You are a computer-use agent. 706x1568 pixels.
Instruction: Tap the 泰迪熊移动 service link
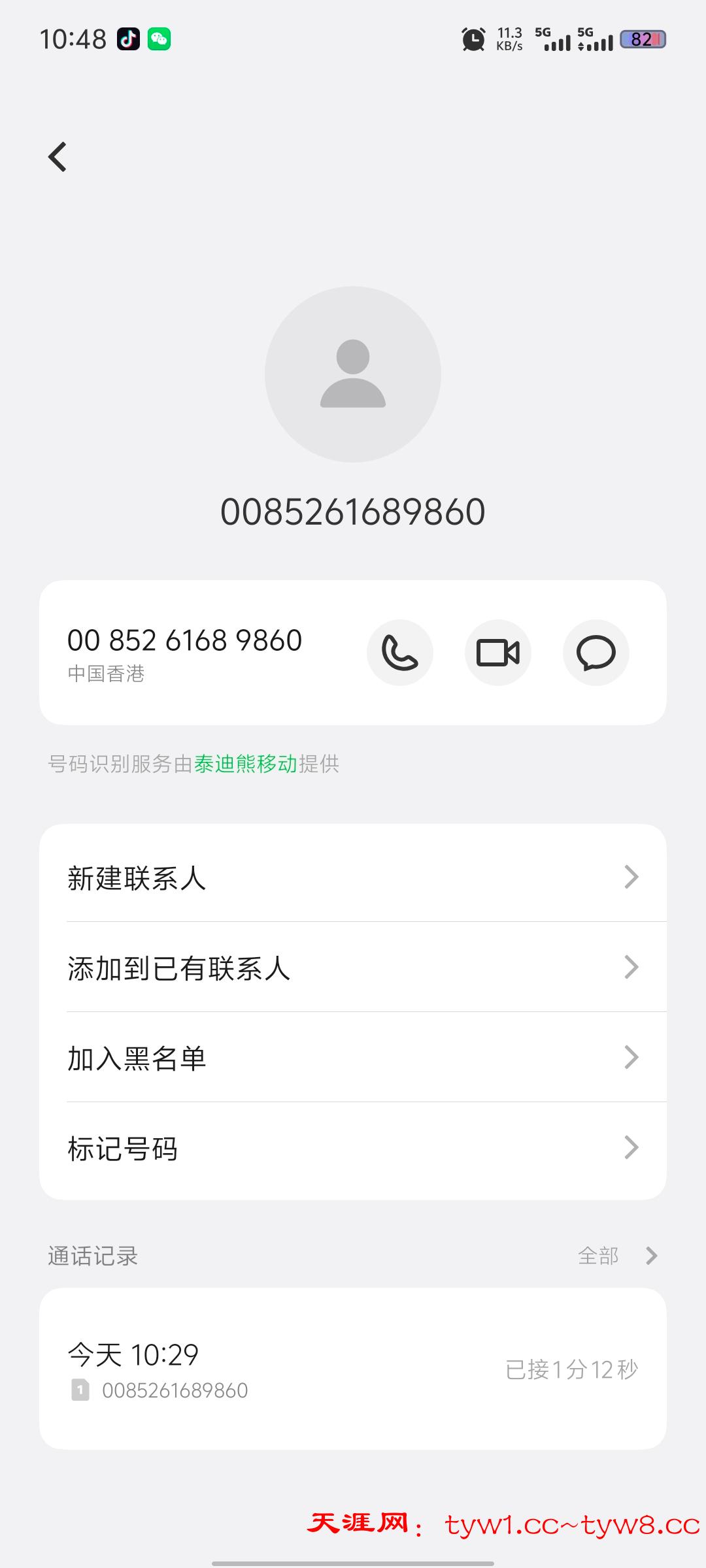click(246, 764)
